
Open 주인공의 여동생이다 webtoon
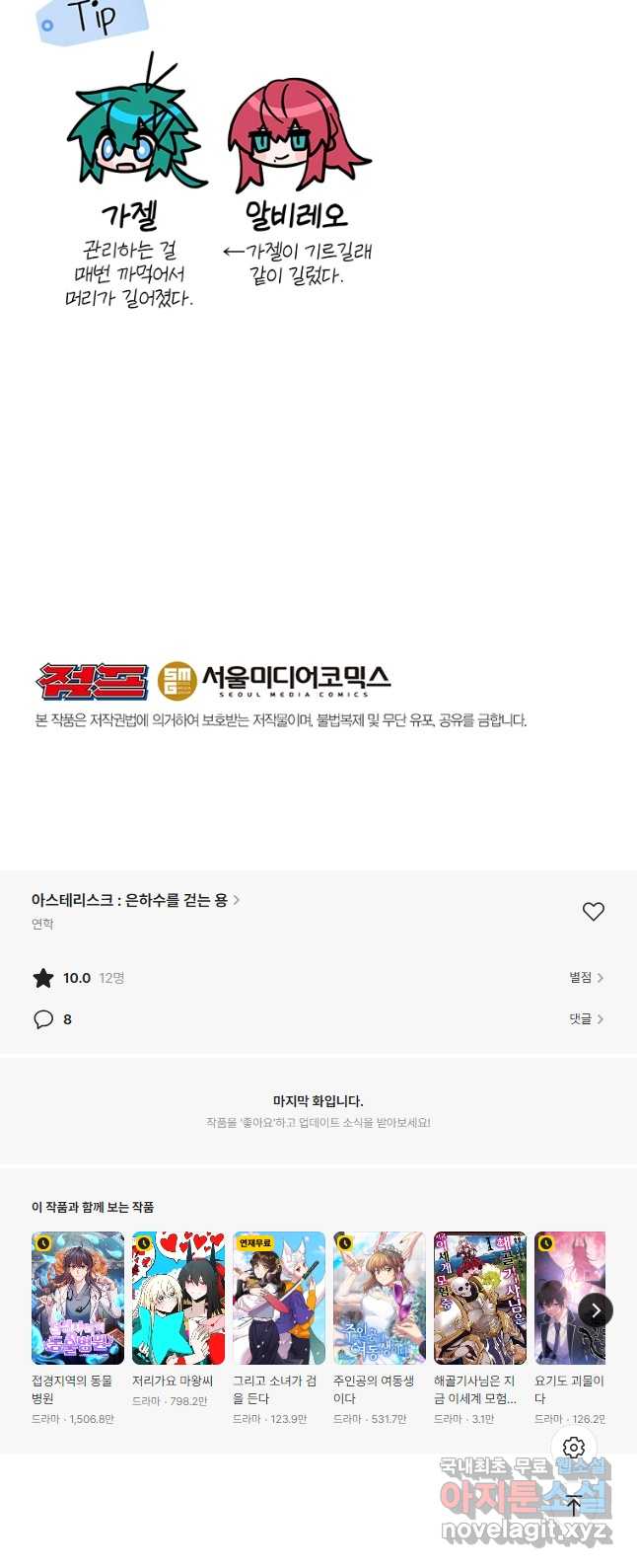(x=380, y=1298)
